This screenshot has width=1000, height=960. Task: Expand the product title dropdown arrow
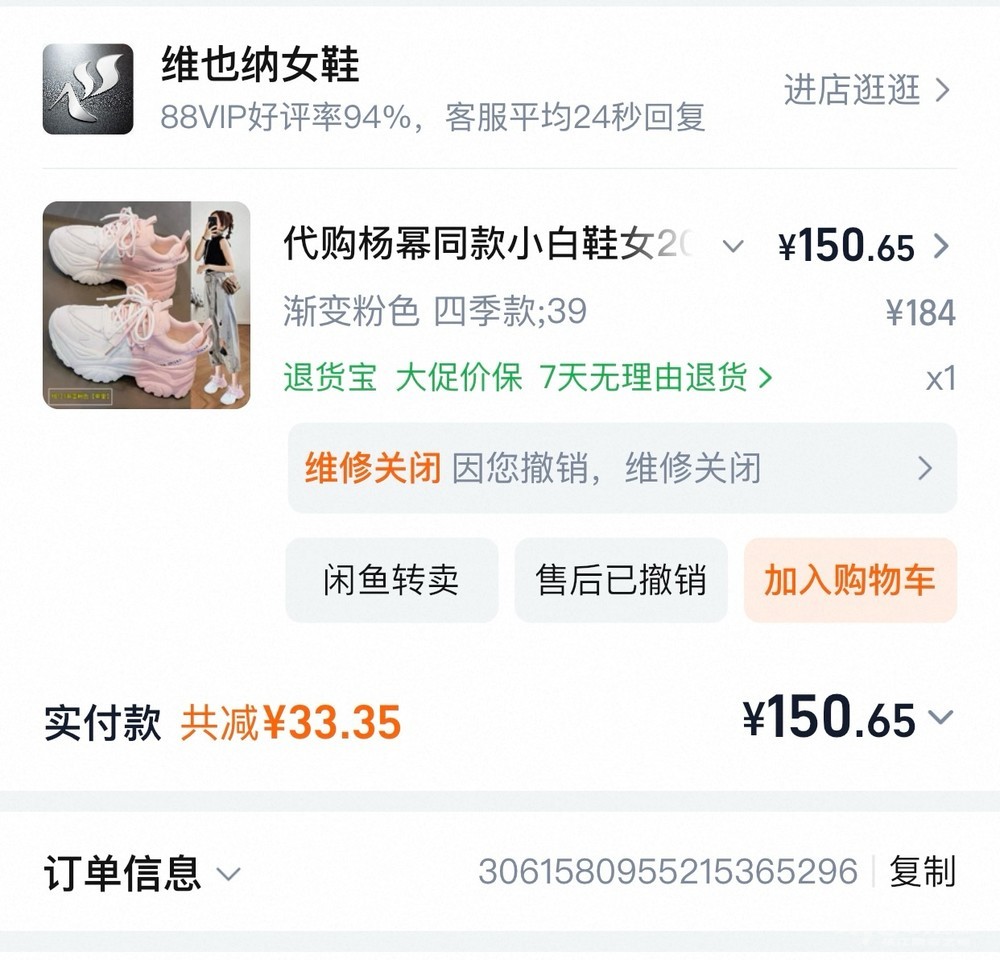(733, 246)
